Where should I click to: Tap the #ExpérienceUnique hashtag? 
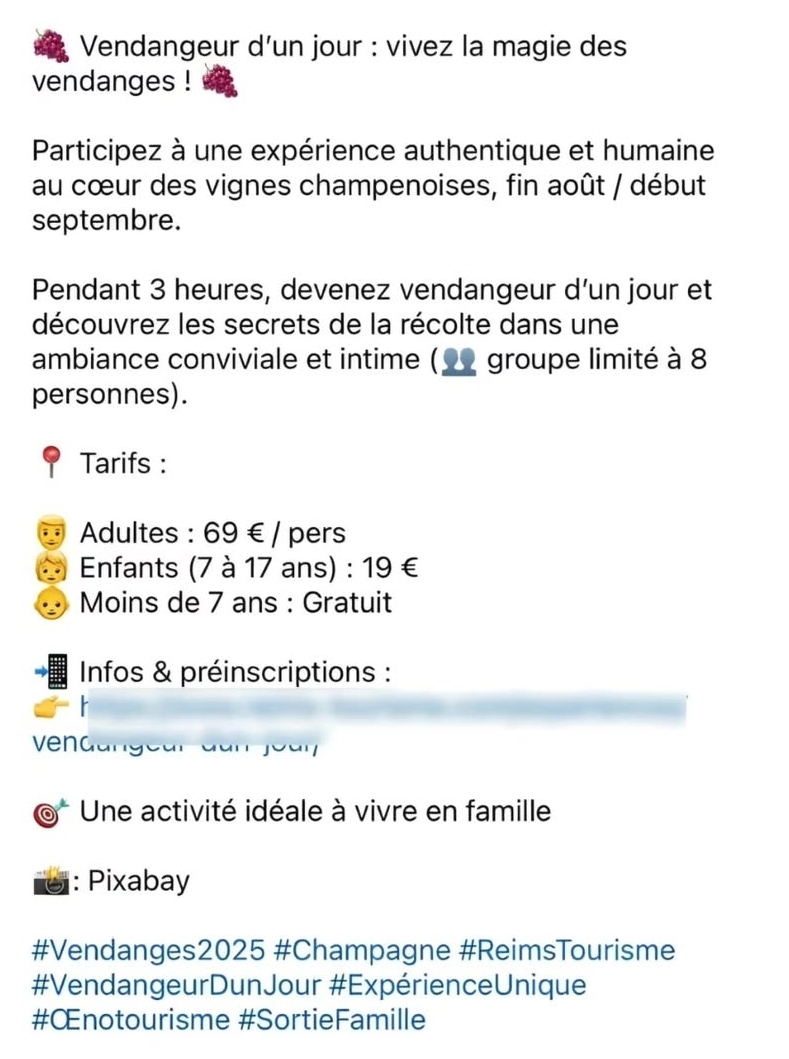pyautogui.click(x=458, y=985)
